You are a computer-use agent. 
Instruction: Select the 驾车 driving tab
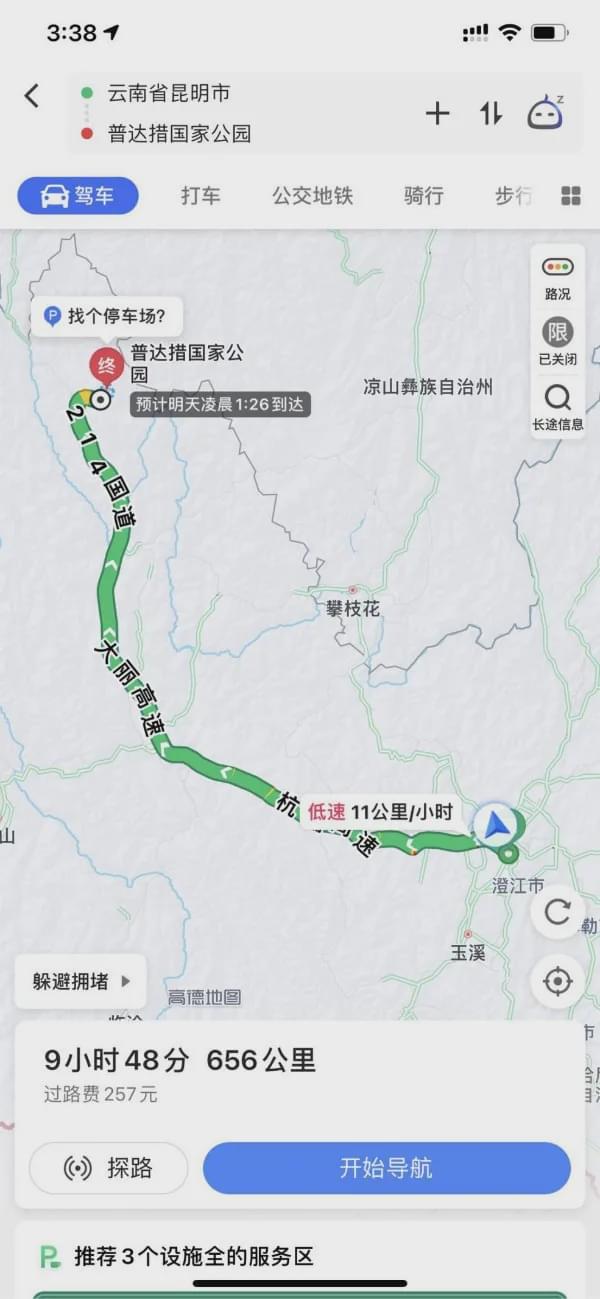click(78, 195)
